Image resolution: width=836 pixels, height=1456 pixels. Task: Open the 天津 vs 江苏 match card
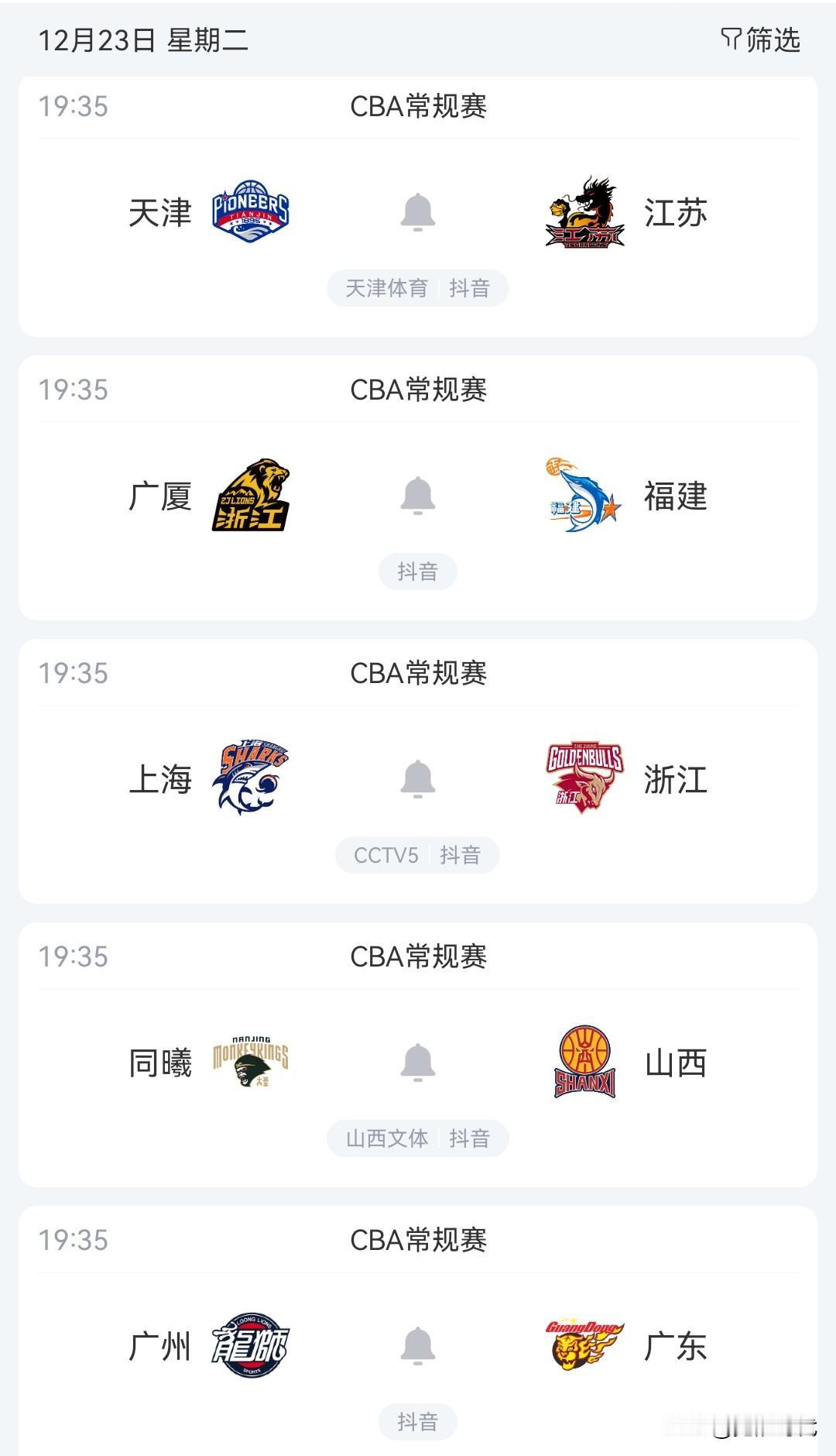coord(418,206)
